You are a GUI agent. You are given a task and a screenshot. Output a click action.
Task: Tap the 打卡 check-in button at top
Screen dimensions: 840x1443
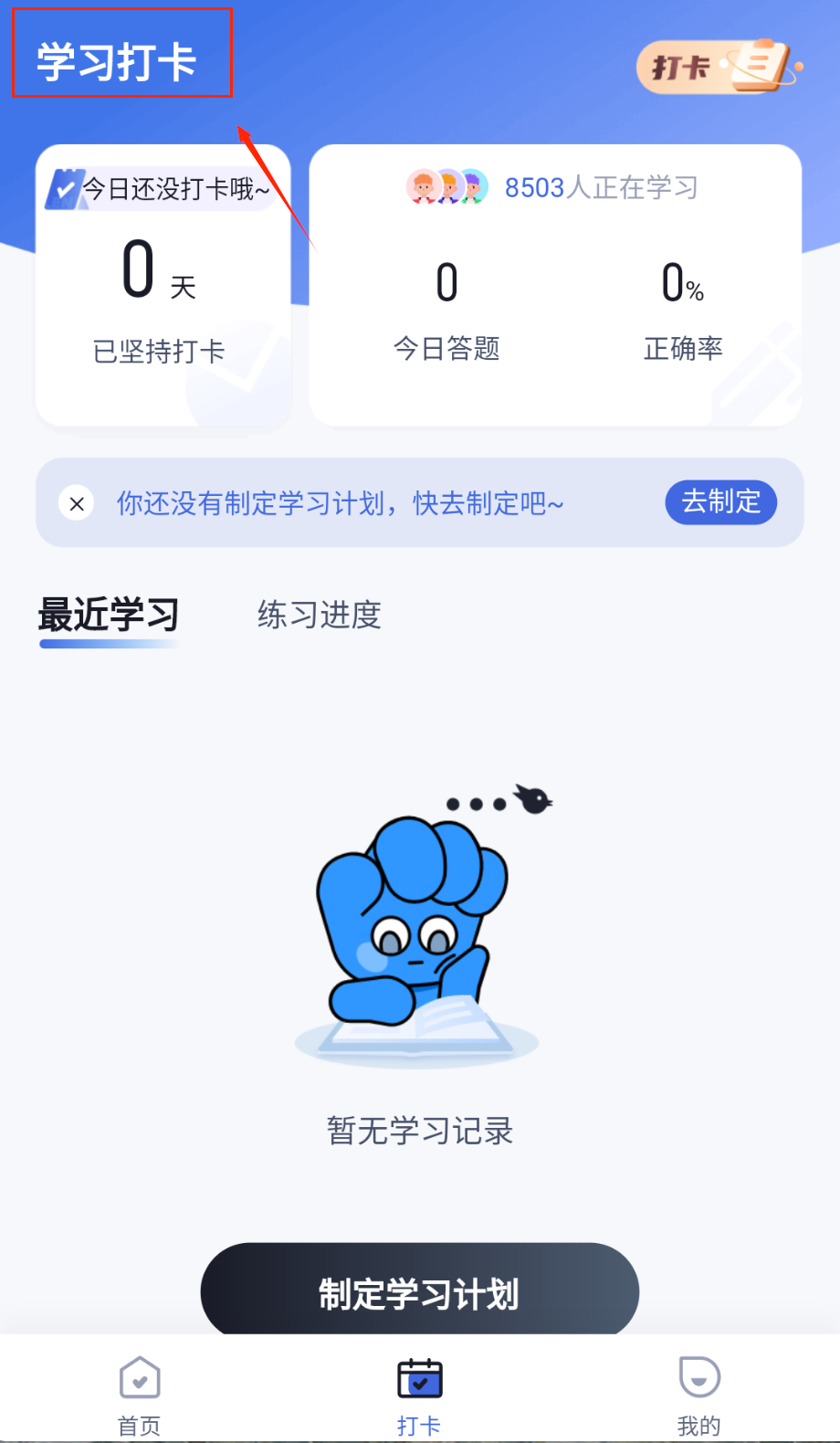pos(718,67)
